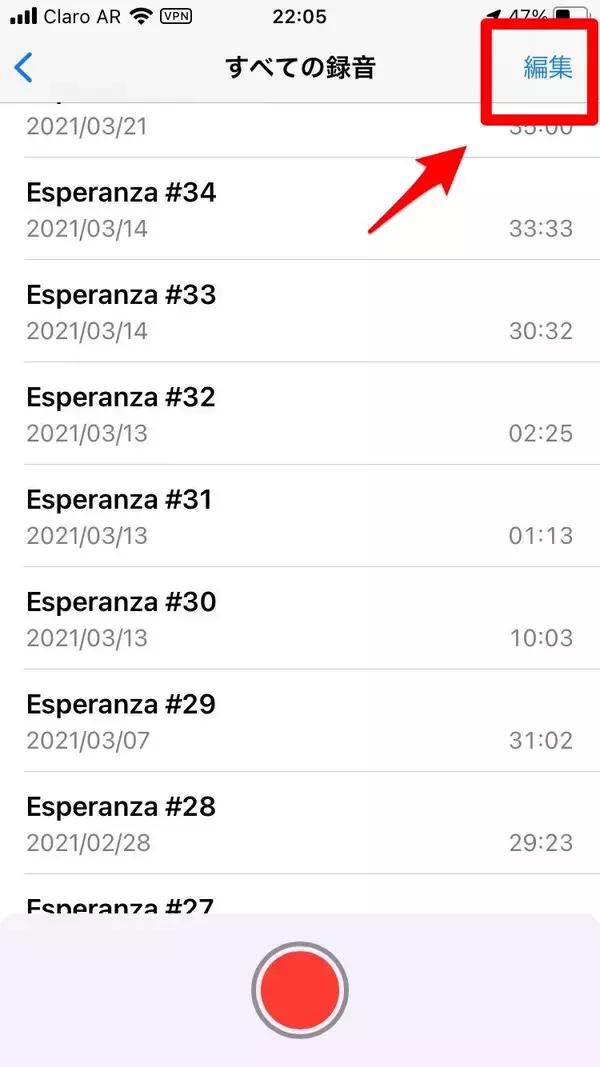Go back with the top-left arrow
Viewport: 600px width, 1067px height.
click(24, 68)
